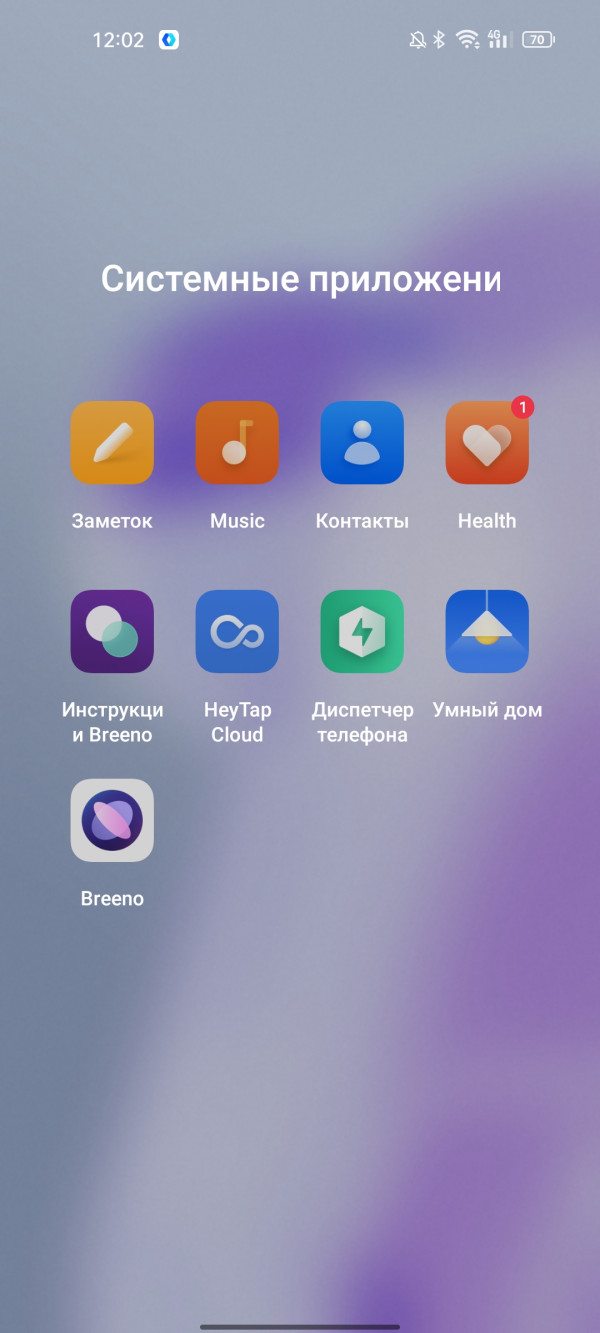The image size is (600, 1333).
Task: Launch the Music app
Action: tap(237, 443)
